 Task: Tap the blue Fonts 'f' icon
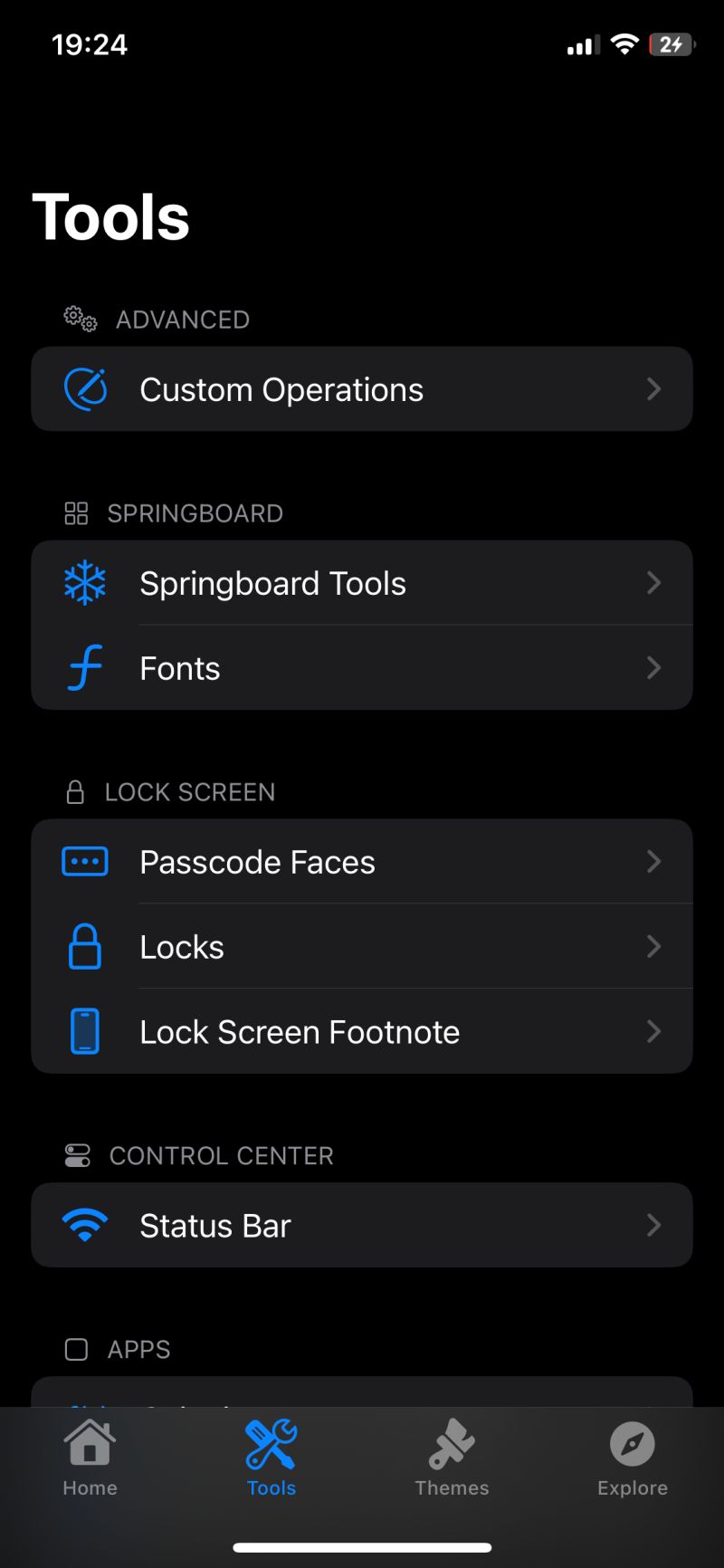84,668
